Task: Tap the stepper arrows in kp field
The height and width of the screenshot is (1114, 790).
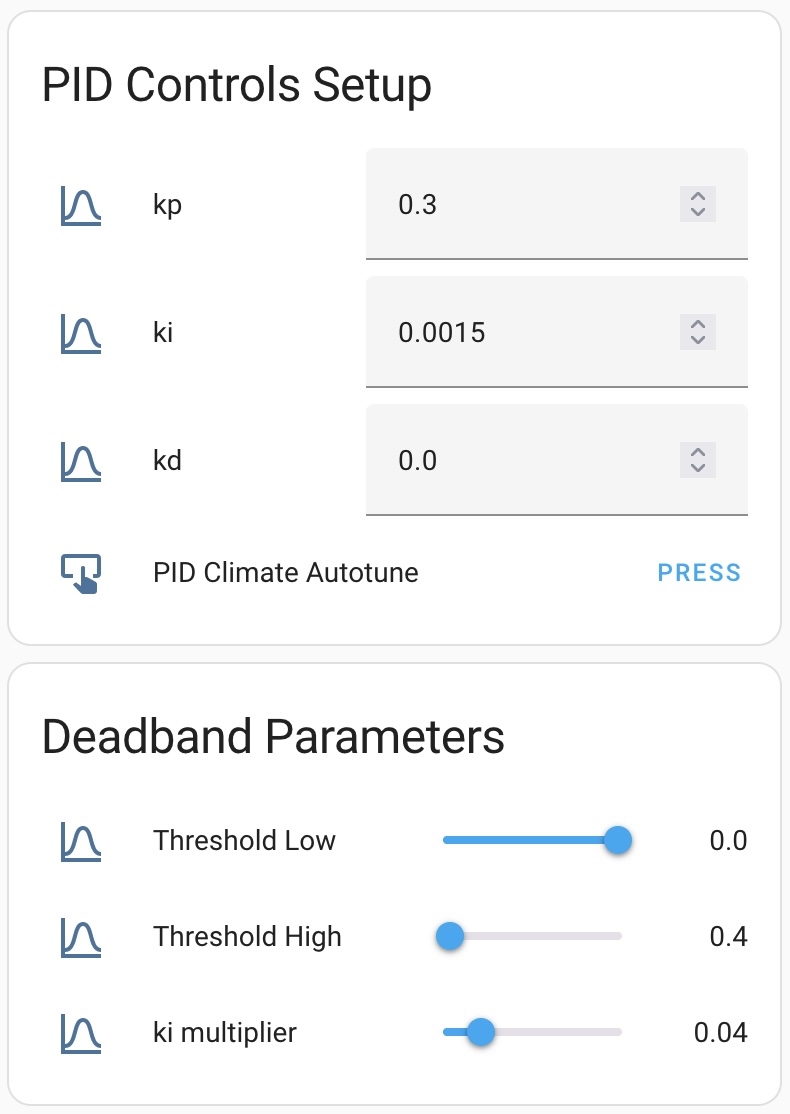Action: point(698,205)
